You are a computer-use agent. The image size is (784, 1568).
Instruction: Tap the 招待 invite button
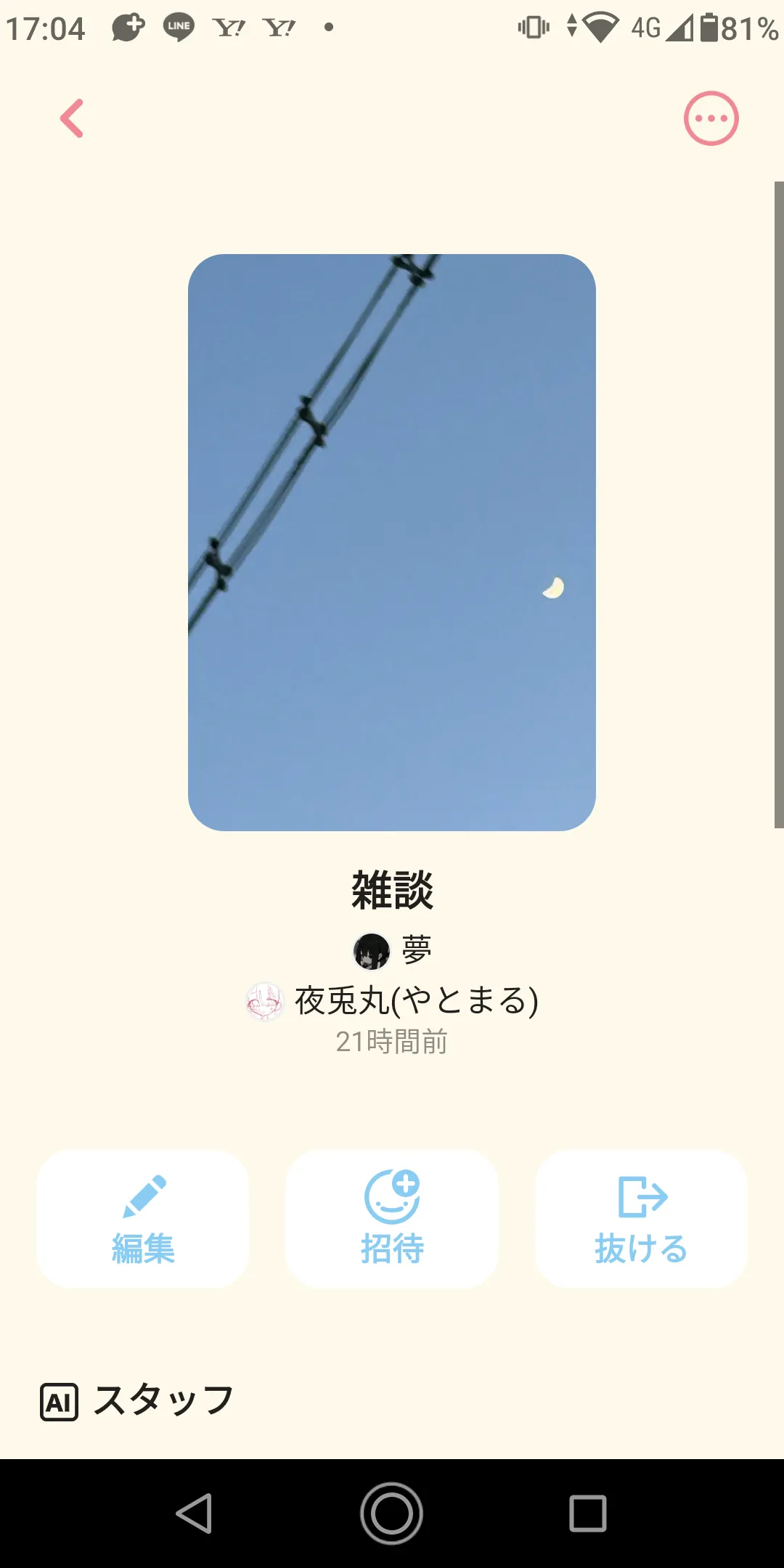(392, 1219)
